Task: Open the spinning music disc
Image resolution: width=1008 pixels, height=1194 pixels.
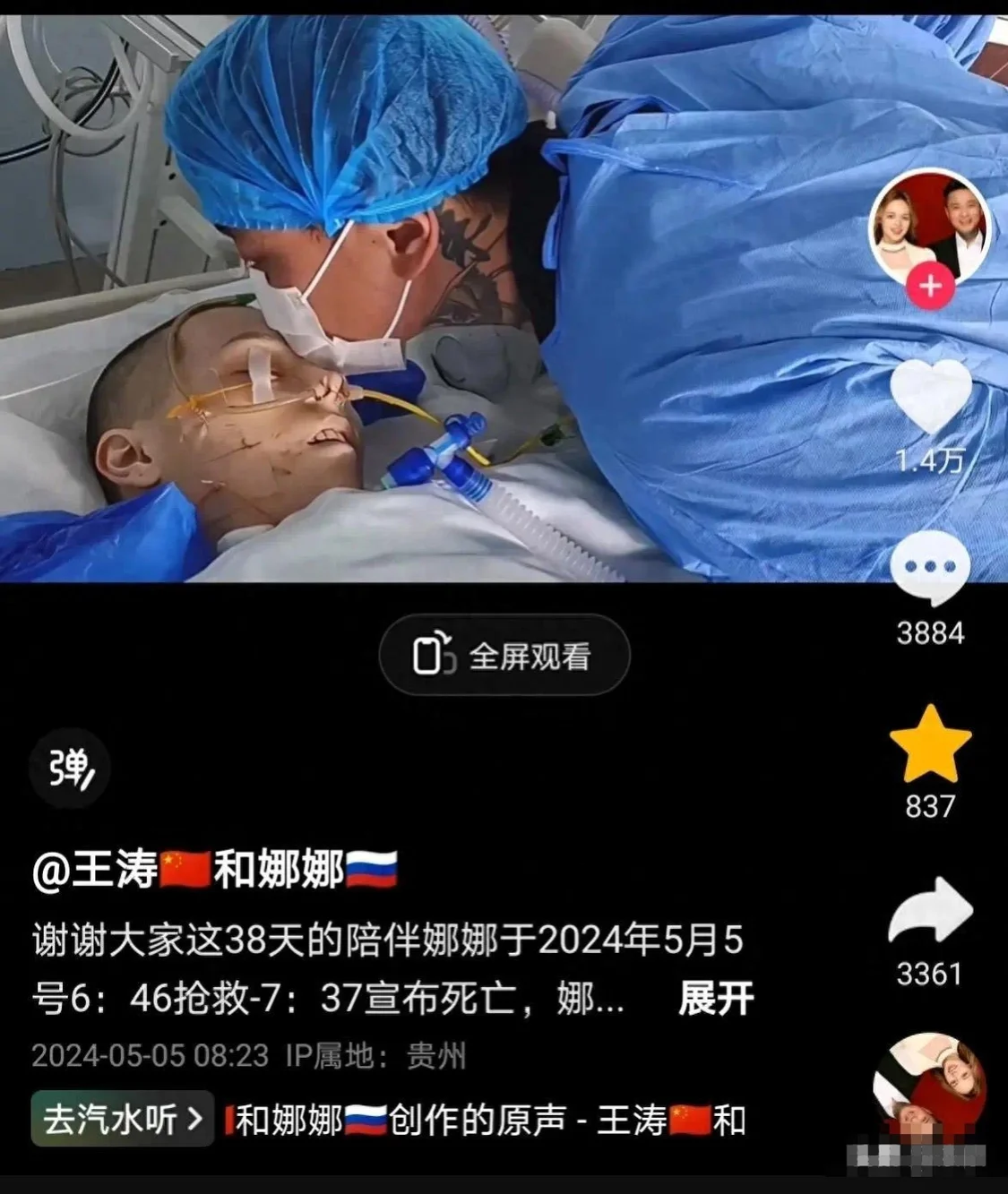Action: [929, 1086]
